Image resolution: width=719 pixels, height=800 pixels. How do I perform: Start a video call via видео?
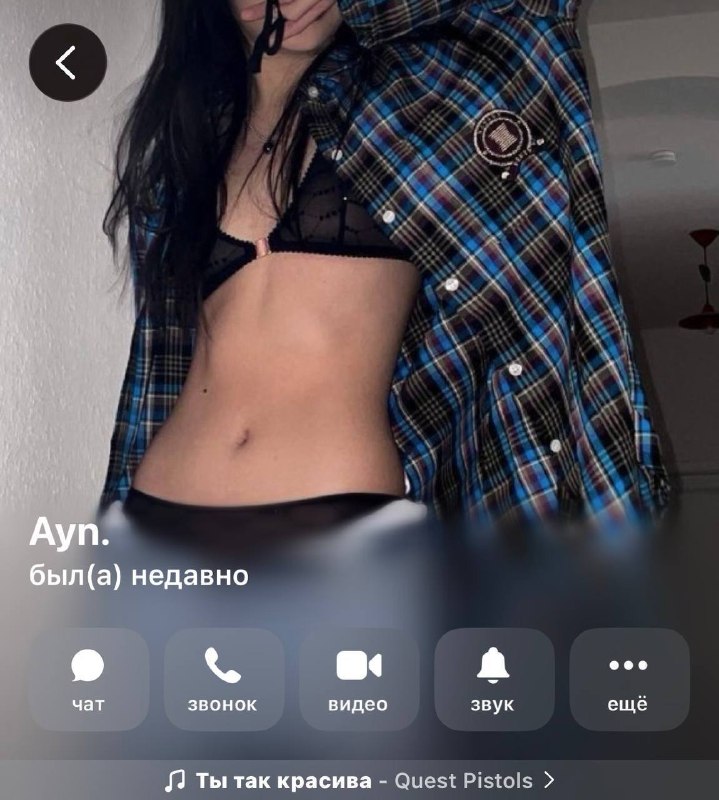pos(359,679)
